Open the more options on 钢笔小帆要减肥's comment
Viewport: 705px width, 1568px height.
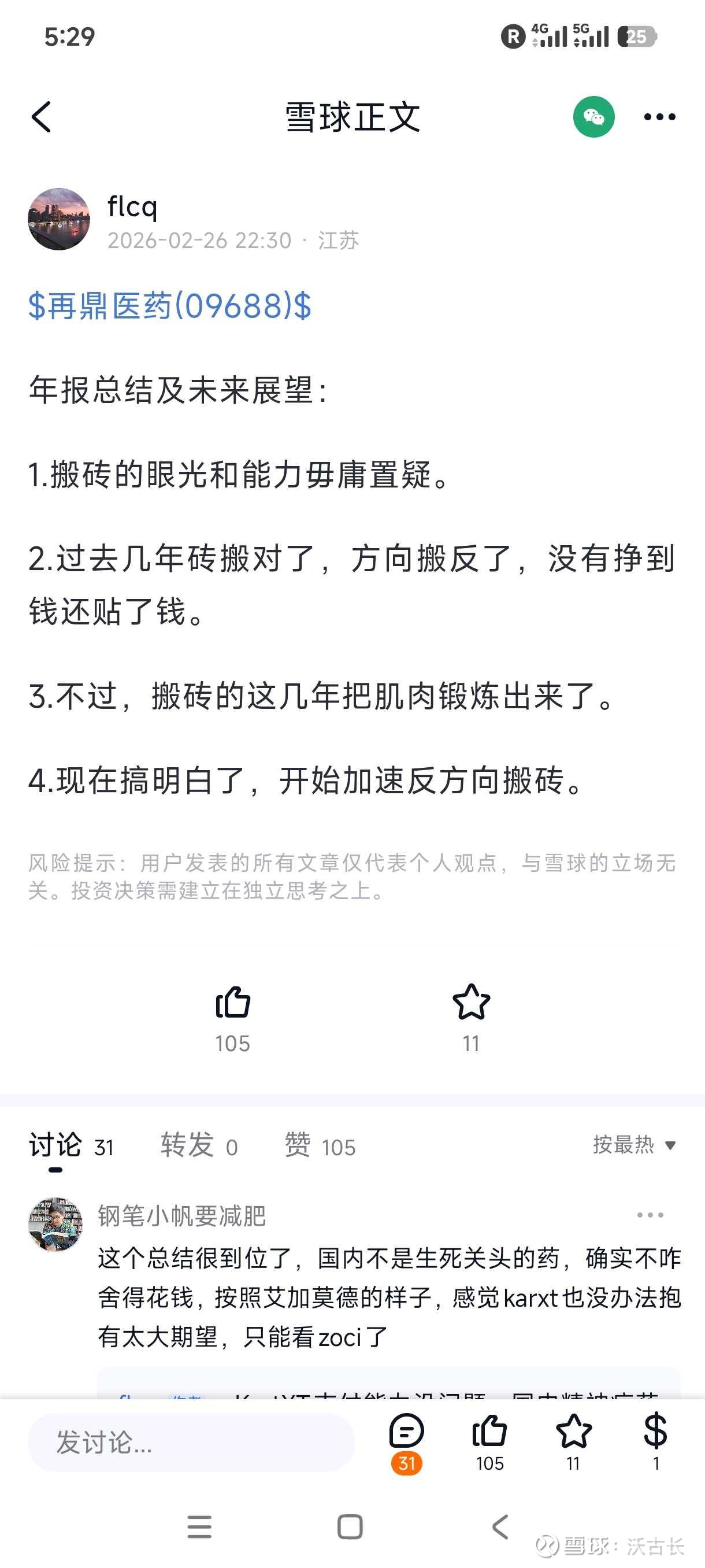pos(650,1215)
